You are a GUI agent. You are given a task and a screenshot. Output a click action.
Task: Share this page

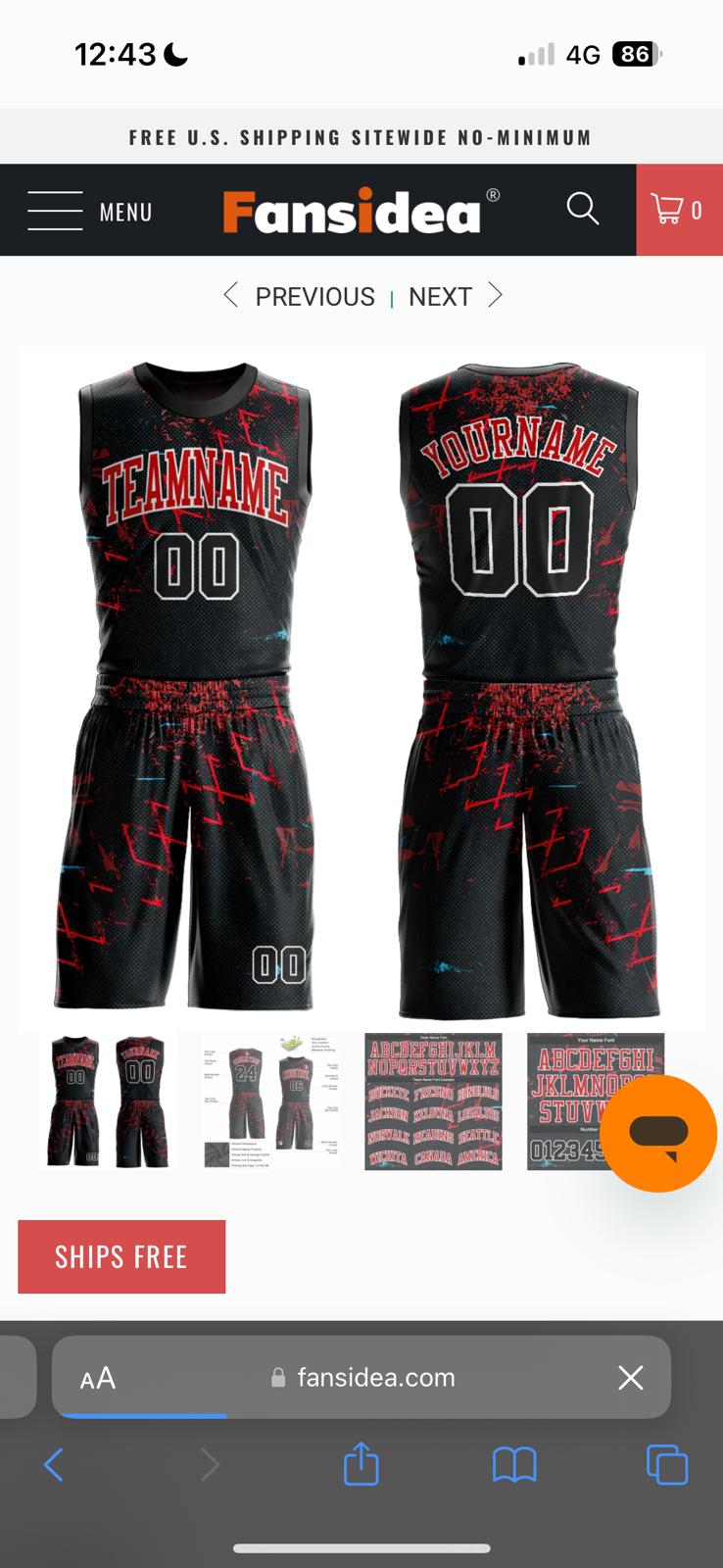(x=361, y=1465)
